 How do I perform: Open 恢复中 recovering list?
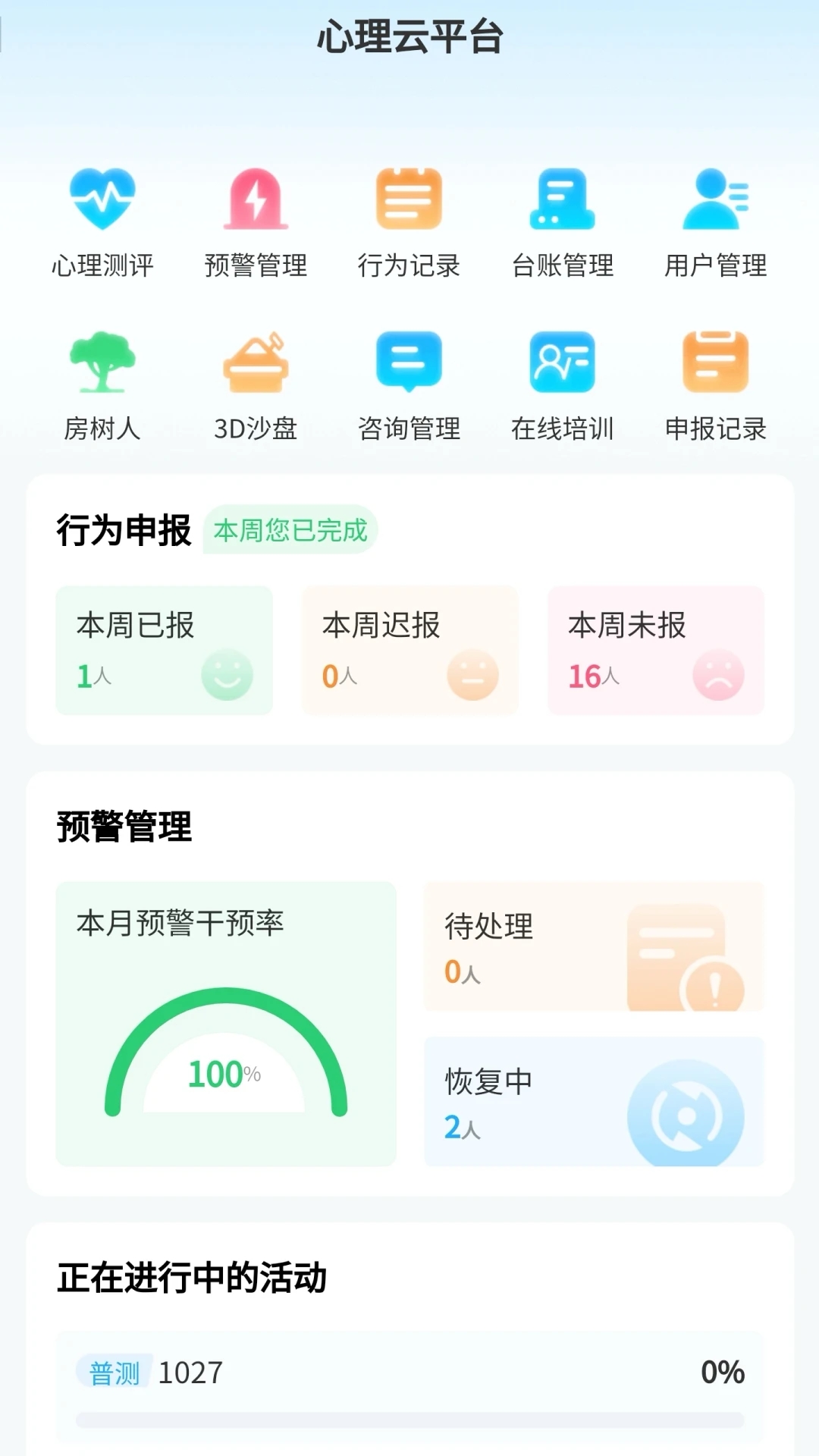595,1103
